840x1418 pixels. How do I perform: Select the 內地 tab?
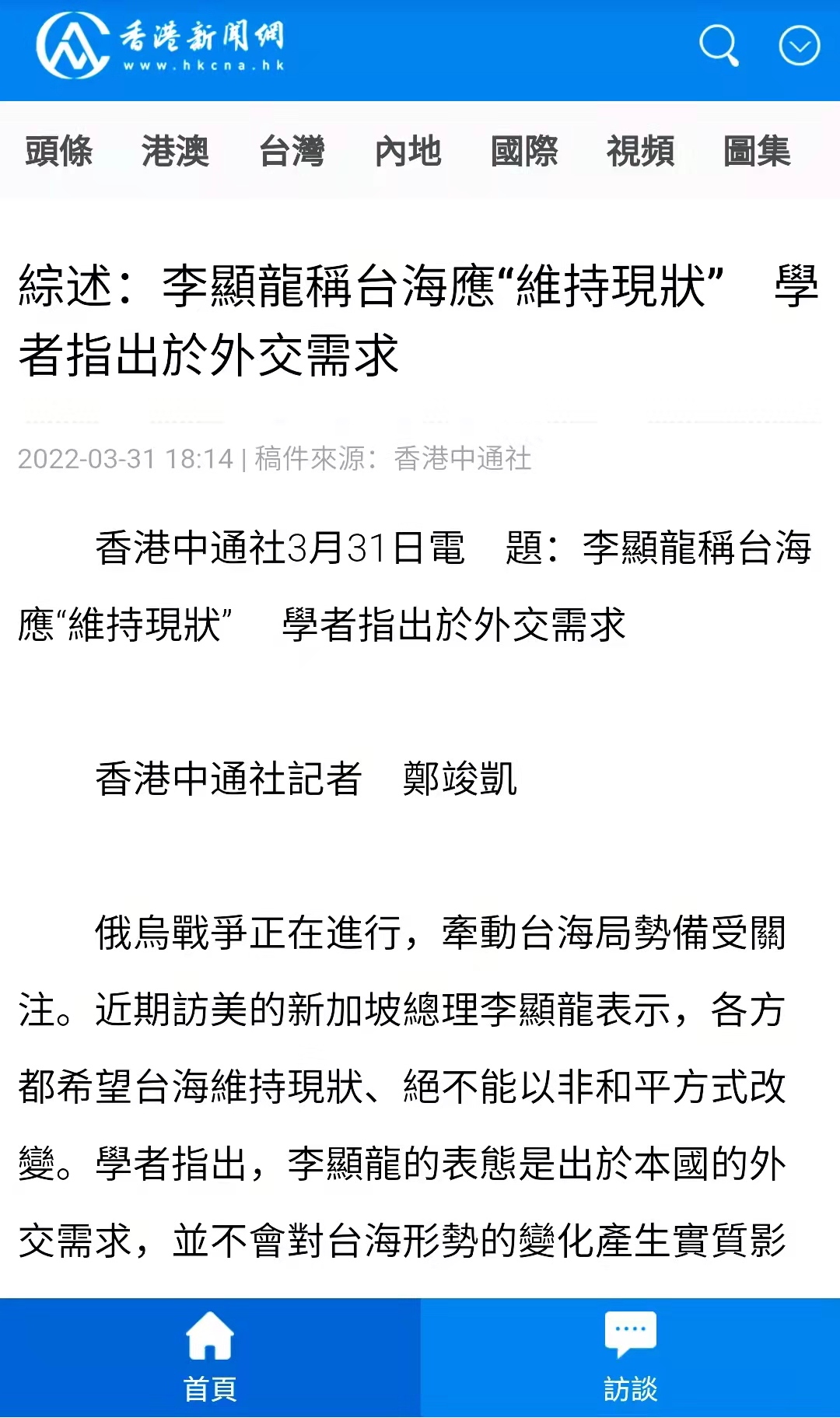[408, 151]
